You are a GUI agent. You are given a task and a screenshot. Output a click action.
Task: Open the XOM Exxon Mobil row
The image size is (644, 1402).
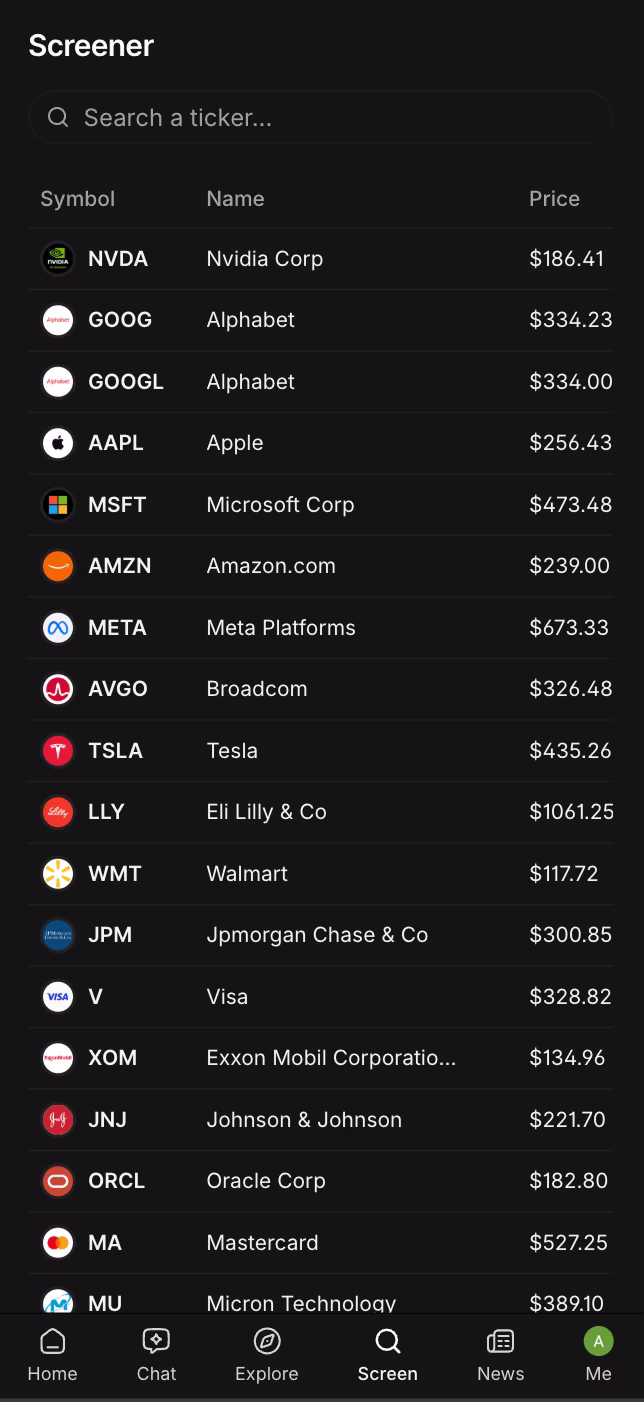[x=320, y=1058]
